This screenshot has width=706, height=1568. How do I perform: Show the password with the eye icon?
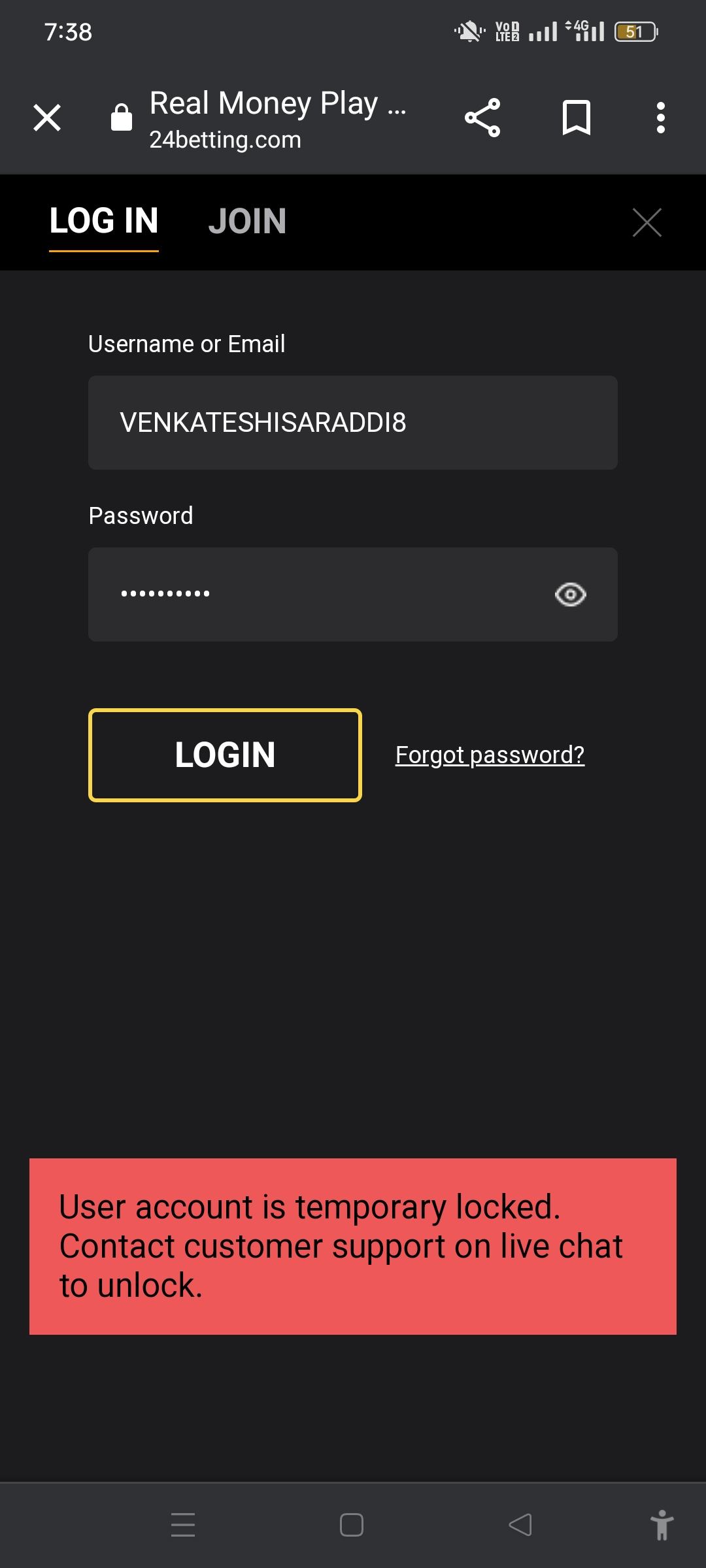570,595
